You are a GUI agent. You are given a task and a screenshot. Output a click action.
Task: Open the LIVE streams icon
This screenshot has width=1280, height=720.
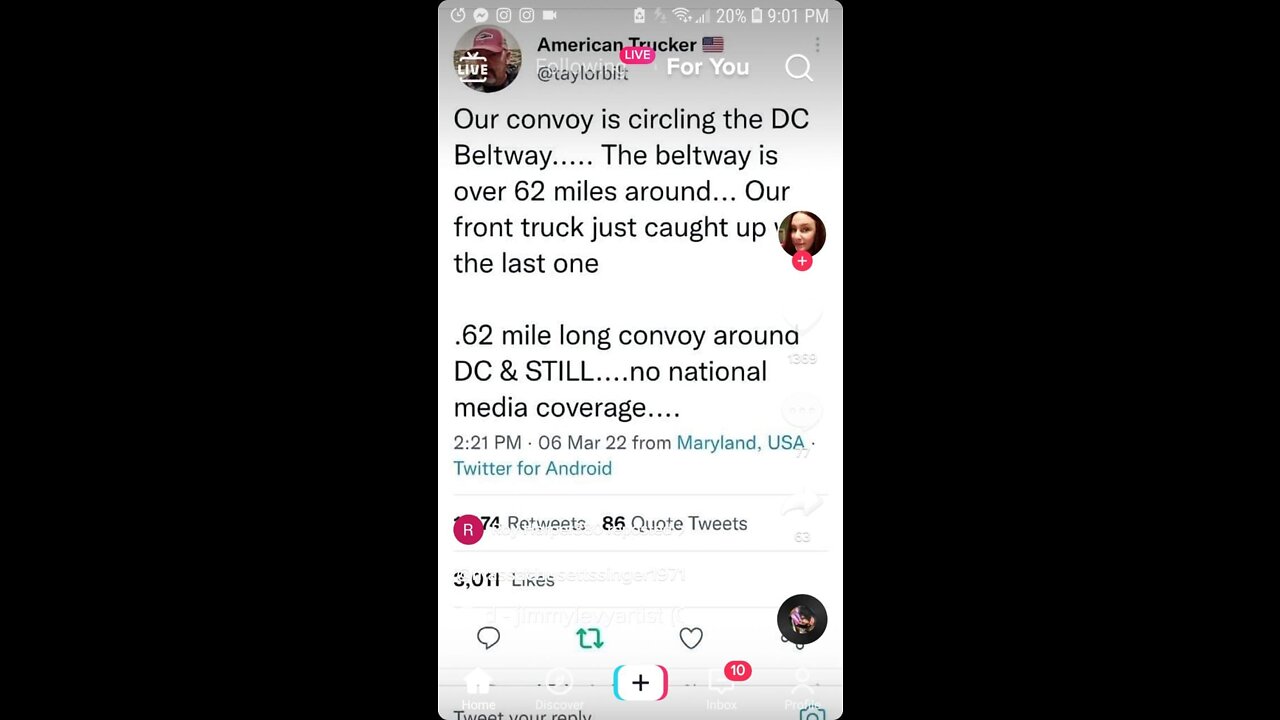472,68
